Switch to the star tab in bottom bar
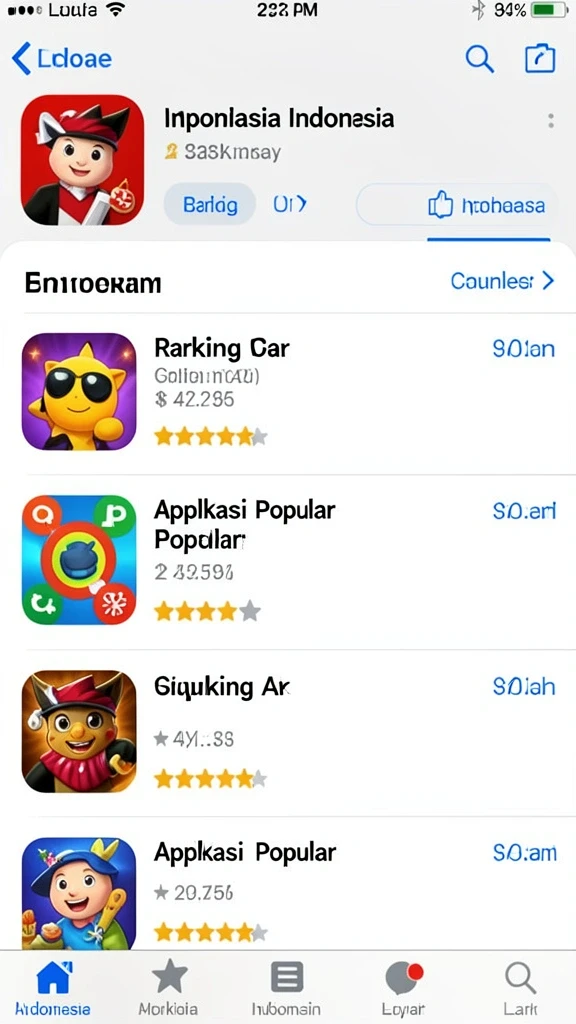The width and height of the screenshot is (576, 1024). coord(168,987)
